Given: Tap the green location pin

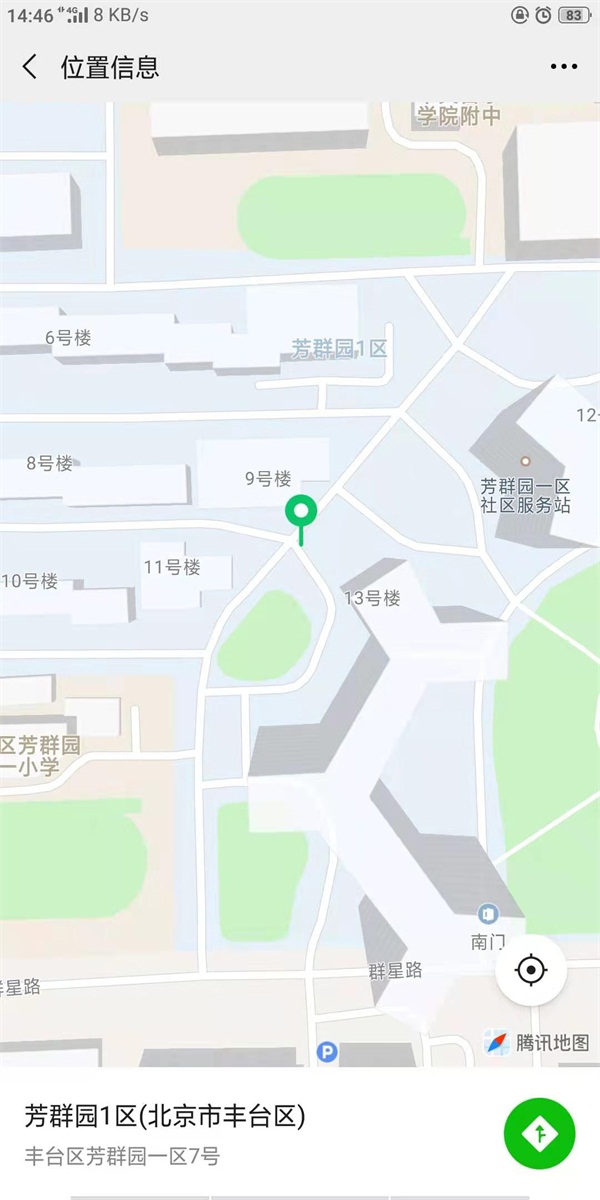Looking at the screenshot, I should pyautogui.click(x=300, y=513).
